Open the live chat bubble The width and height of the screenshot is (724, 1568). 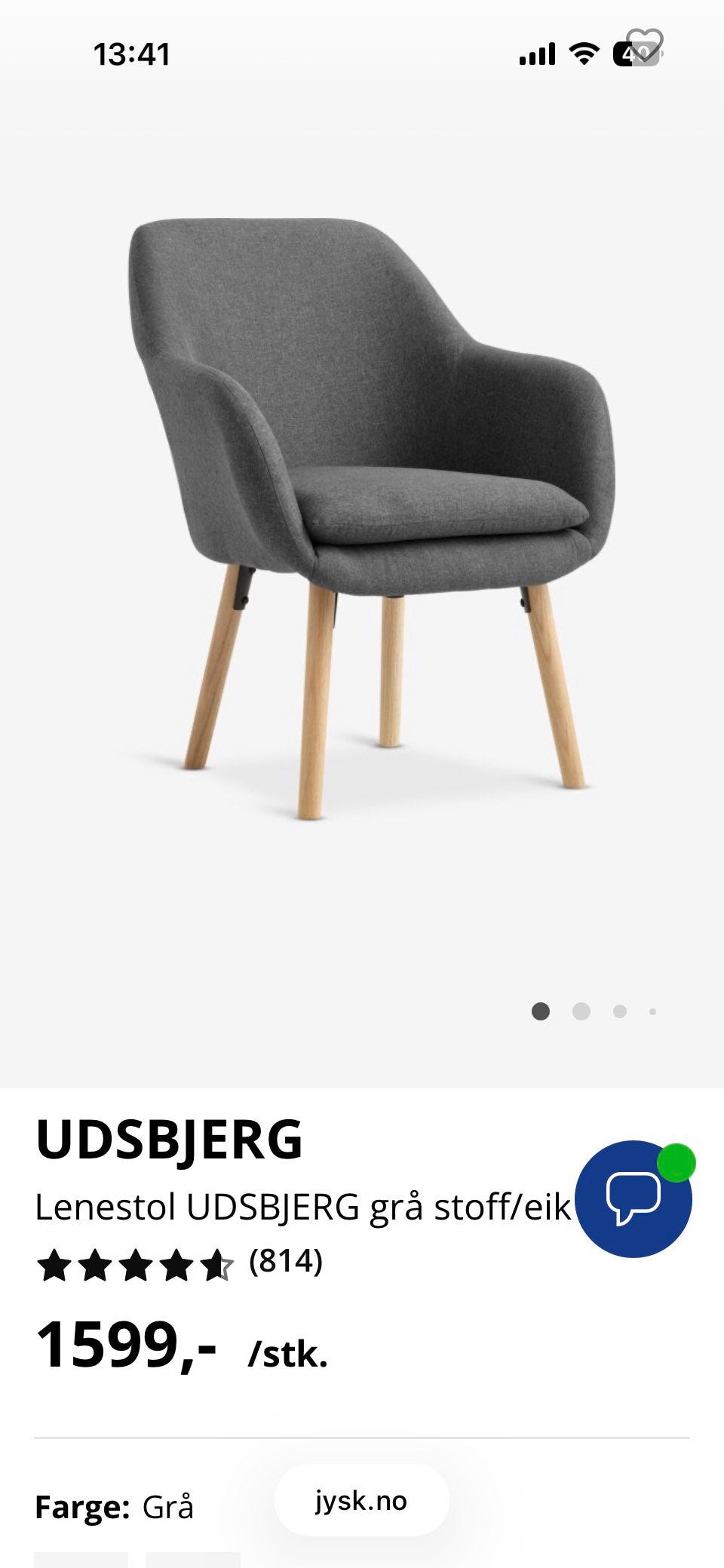633,1198
